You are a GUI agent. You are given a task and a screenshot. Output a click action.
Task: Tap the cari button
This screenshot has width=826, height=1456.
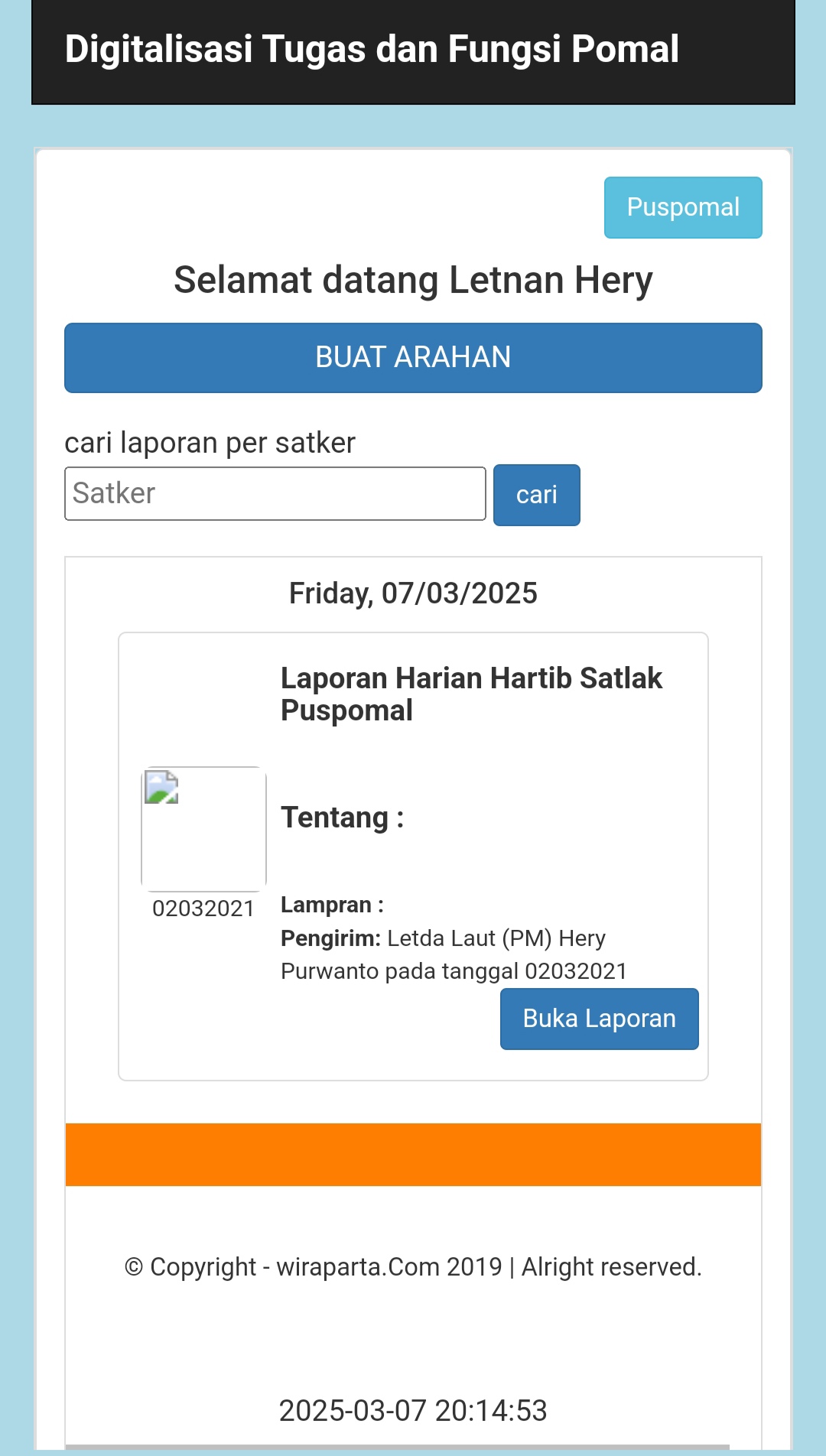click(536, 495)
